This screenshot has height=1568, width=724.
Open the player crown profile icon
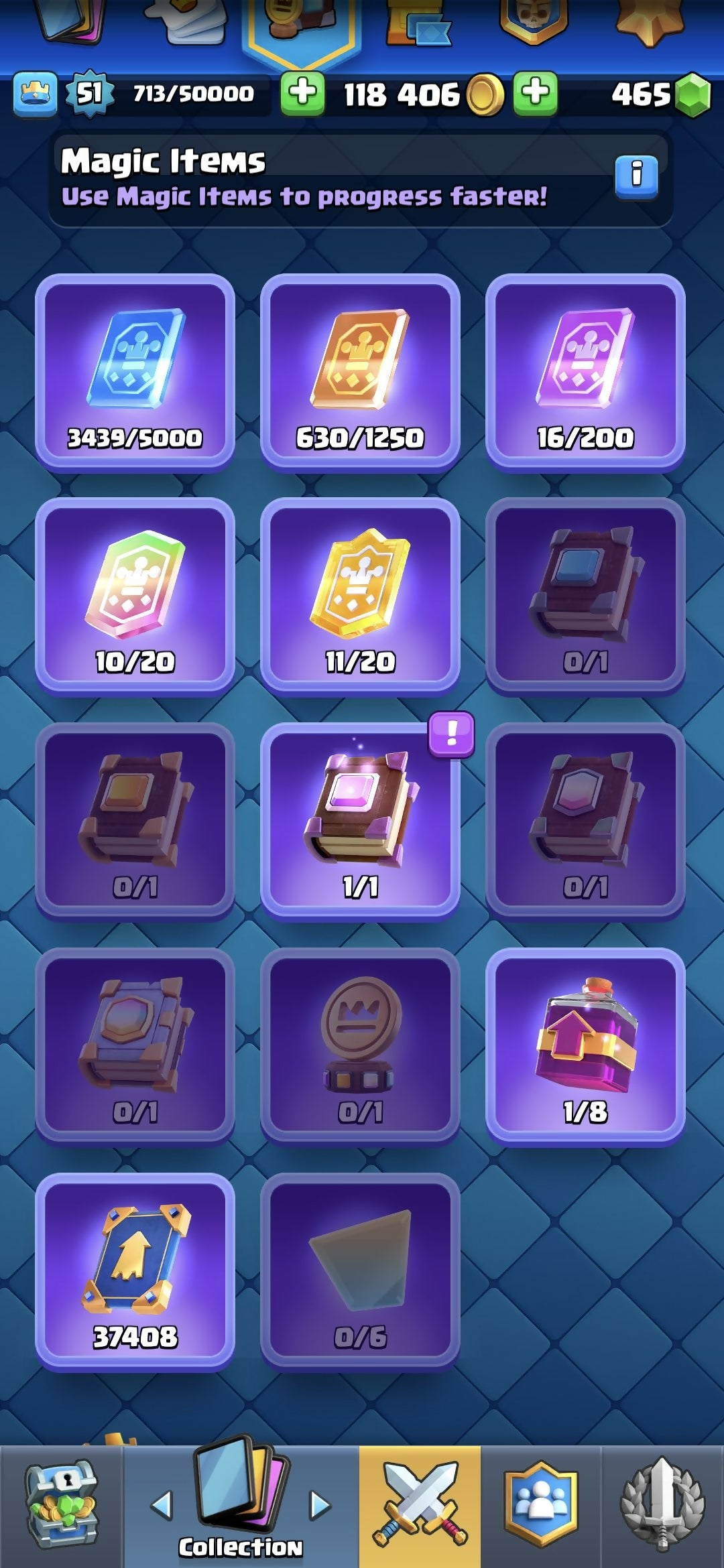coord(35,94)
